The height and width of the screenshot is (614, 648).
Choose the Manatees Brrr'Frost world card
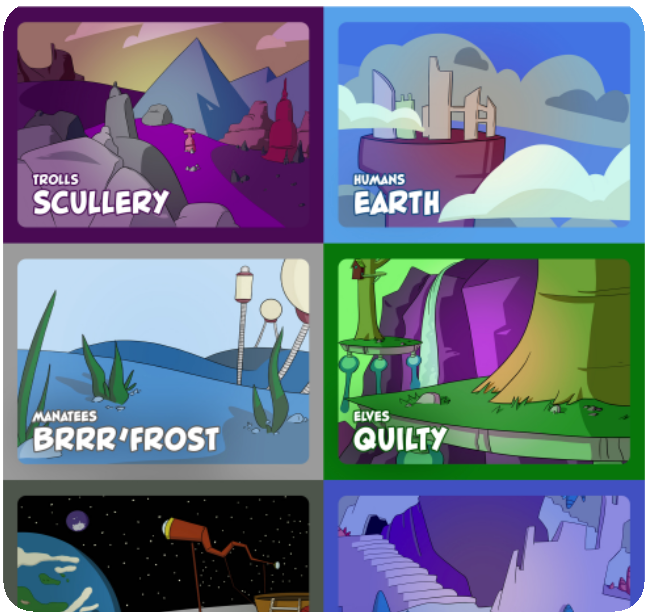(x=163, y=361)
